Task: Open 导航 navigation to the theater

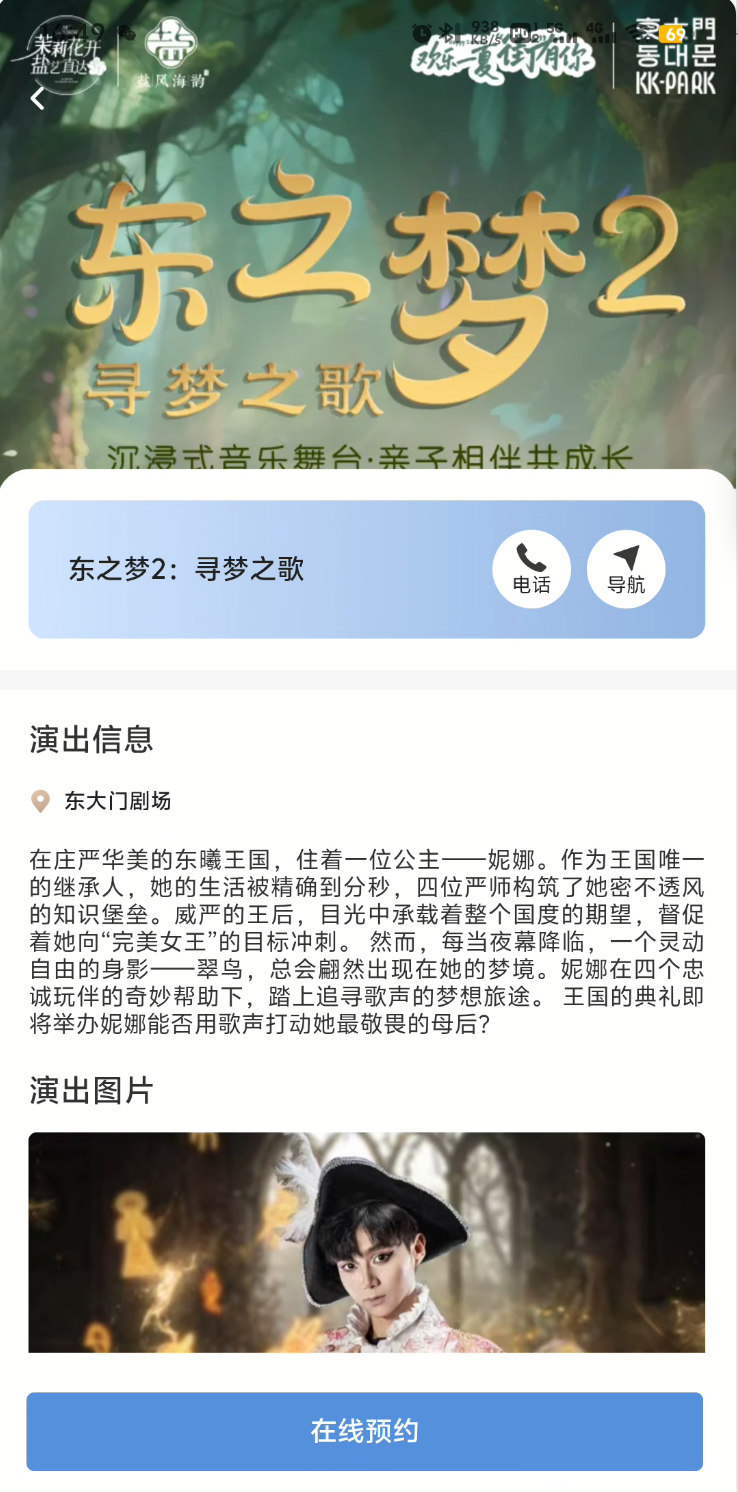Action: (626, 569)
